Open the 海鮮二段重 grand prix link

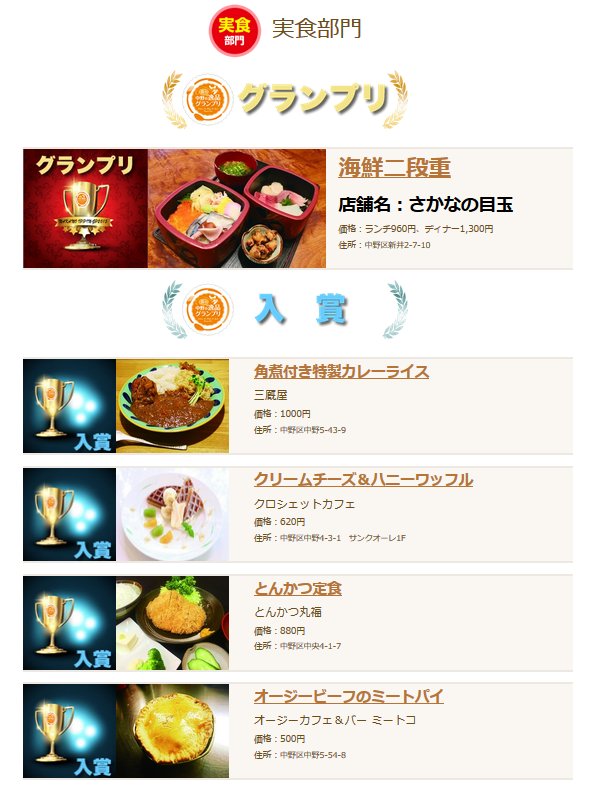(394, 167)
